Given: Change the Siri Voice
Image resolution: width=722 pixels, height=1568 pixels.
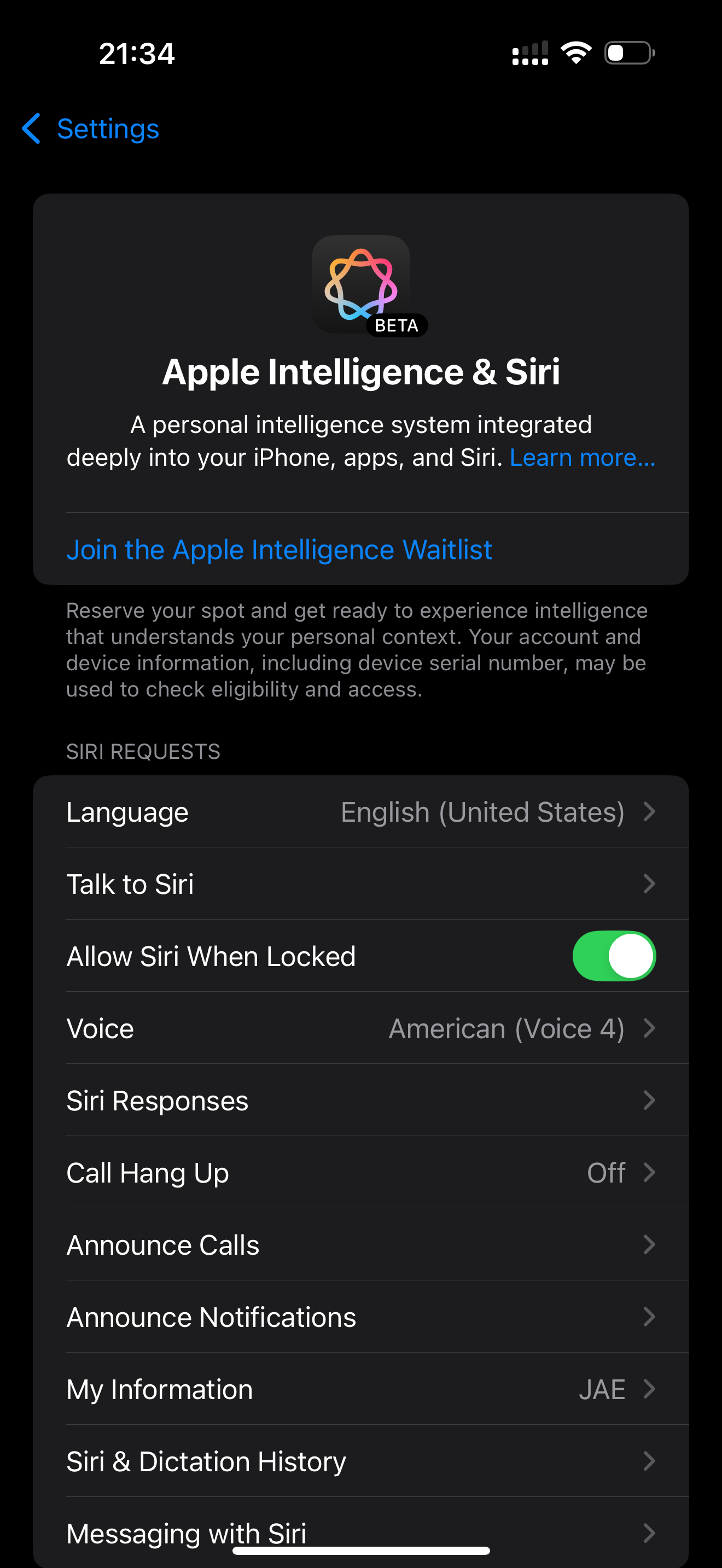Looking at the screenshot, I should pos(361,1028).
